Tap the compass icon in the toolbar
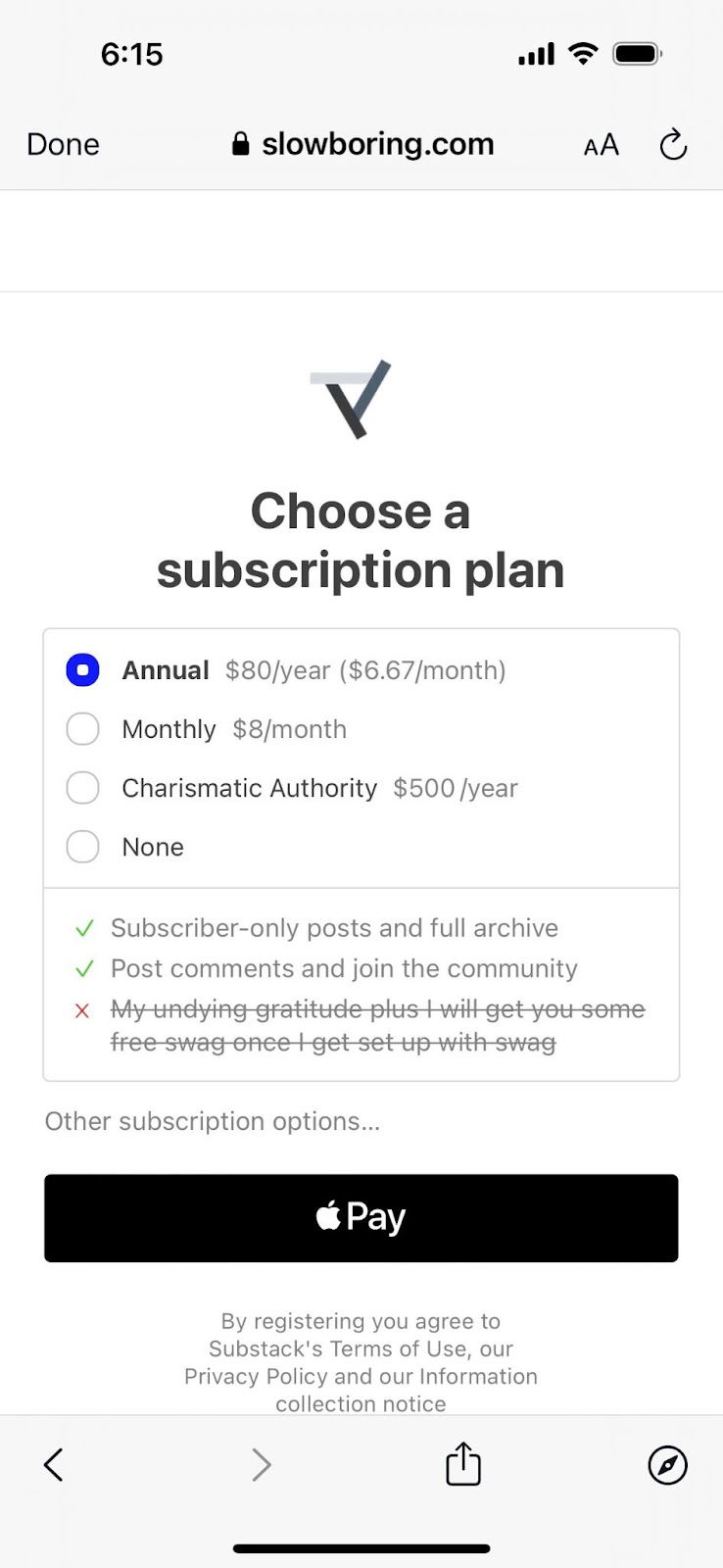 click(x=667, y=1464)
